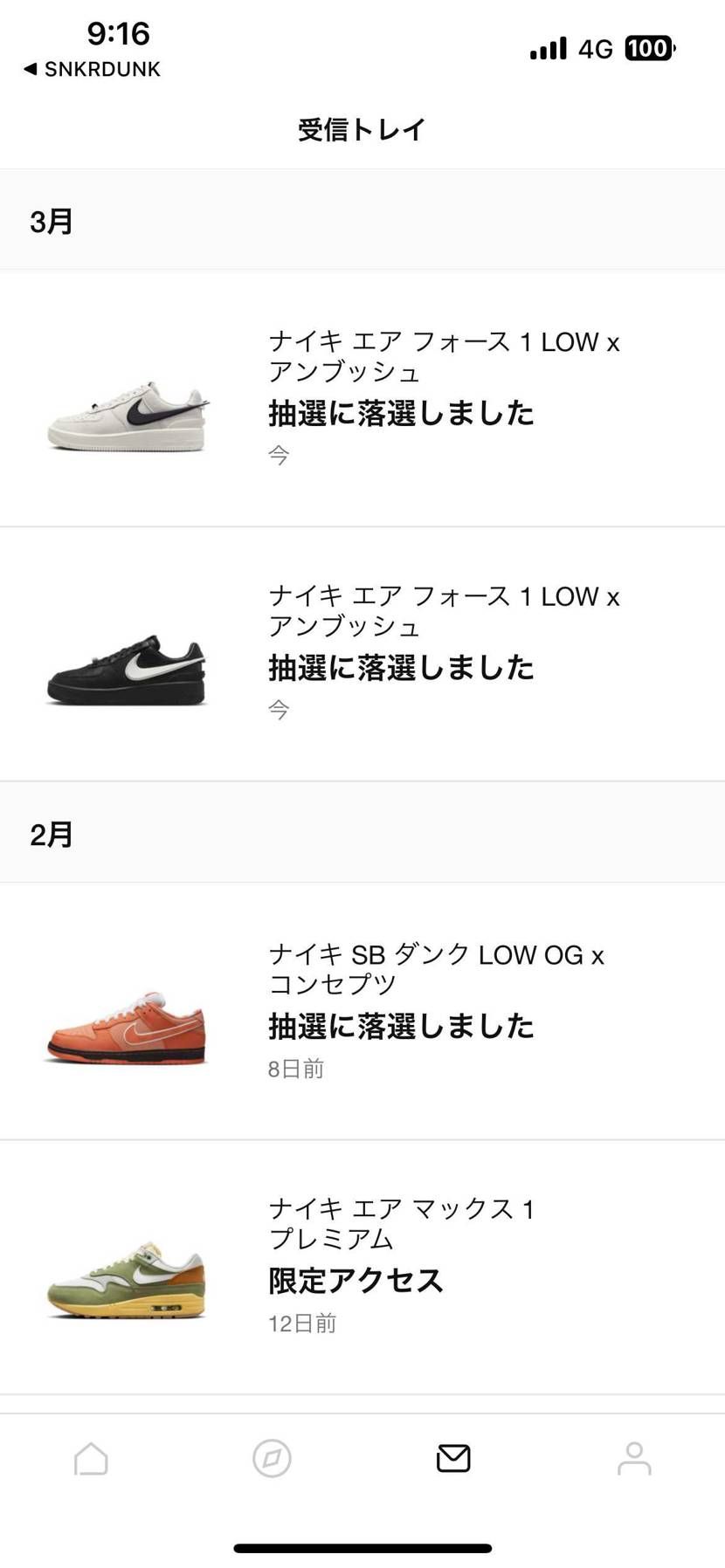View the green Air Max 1 shoe thumbnail
This screenshot has width=725, height=1568.
click(x=125, y=1282)
